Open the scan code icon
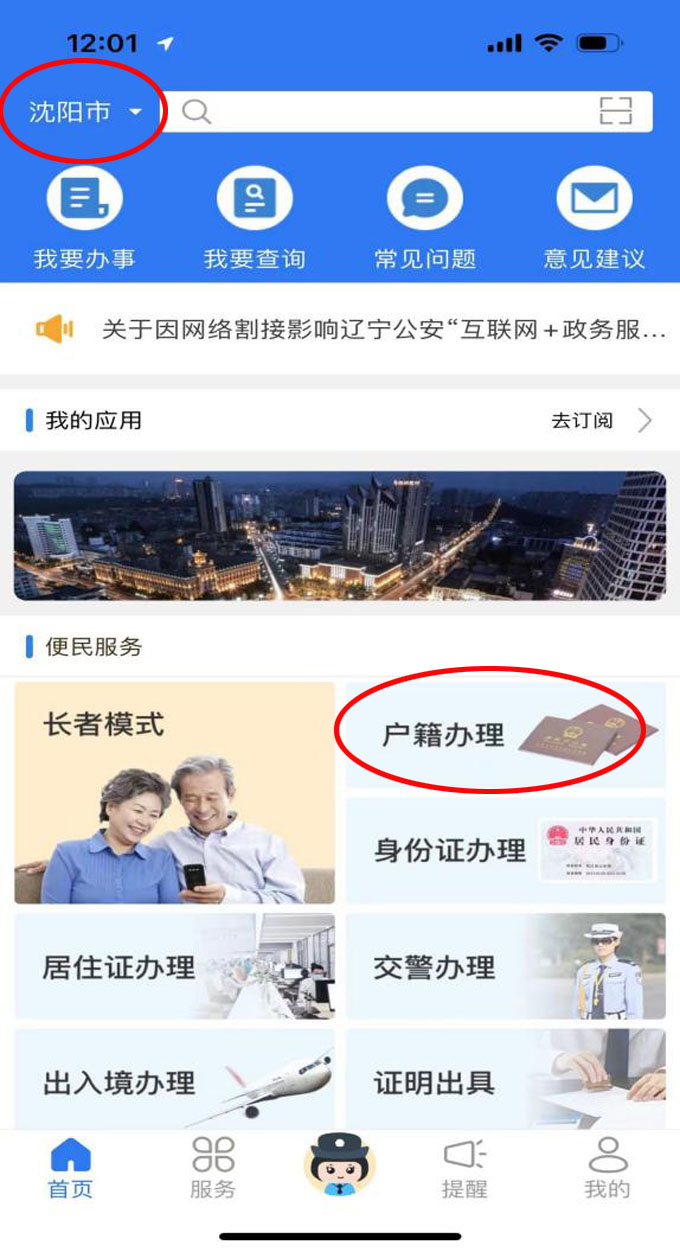Screen dimensions: 680x1252 pos(616,112)
